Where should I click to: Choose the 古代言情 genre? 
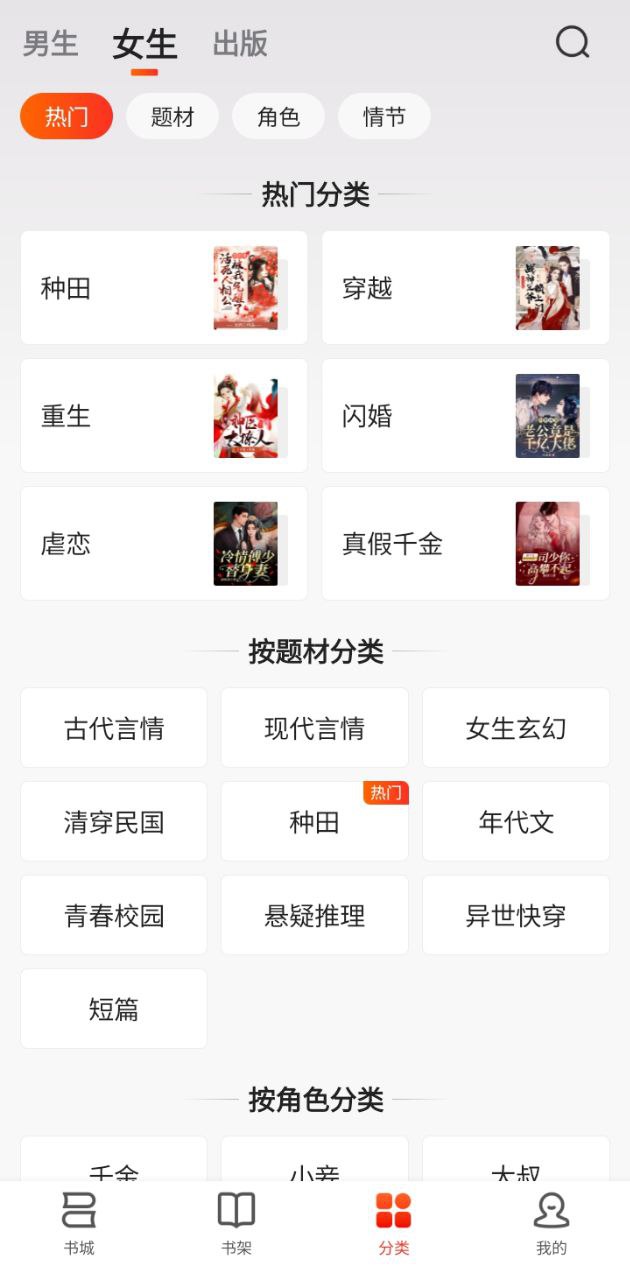(x=114, y=728)
